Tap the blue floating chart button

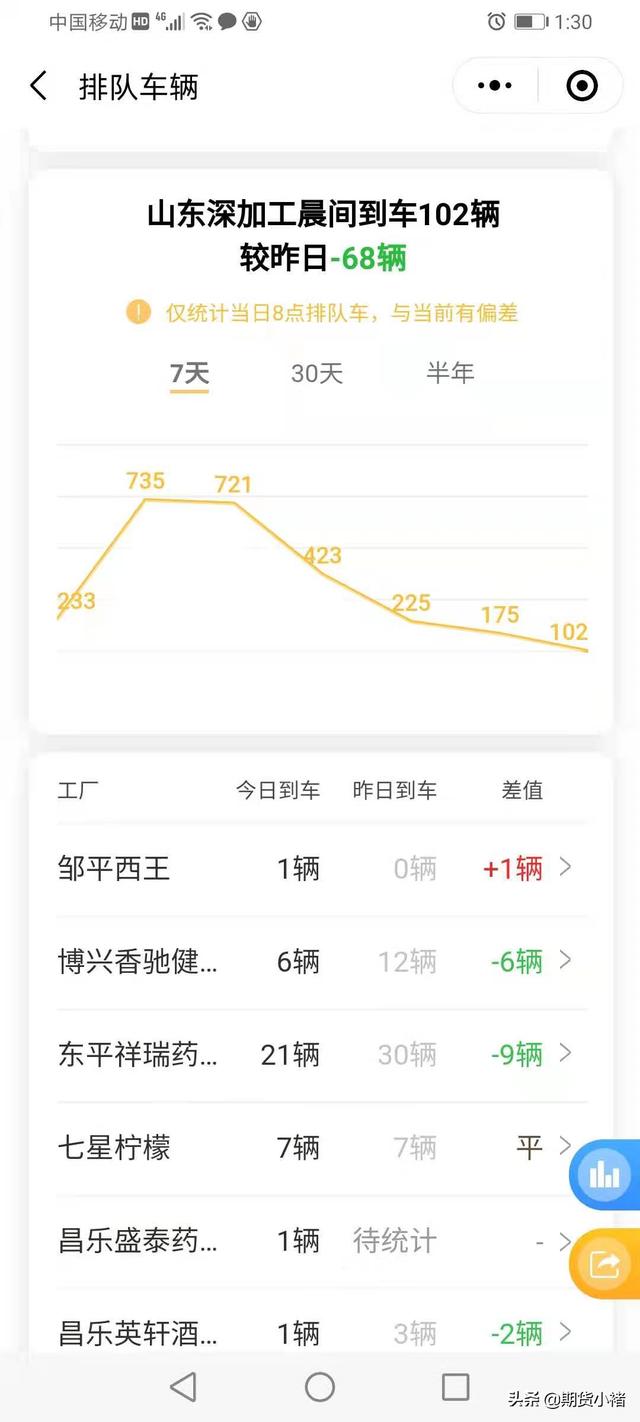coord(603,1174)
